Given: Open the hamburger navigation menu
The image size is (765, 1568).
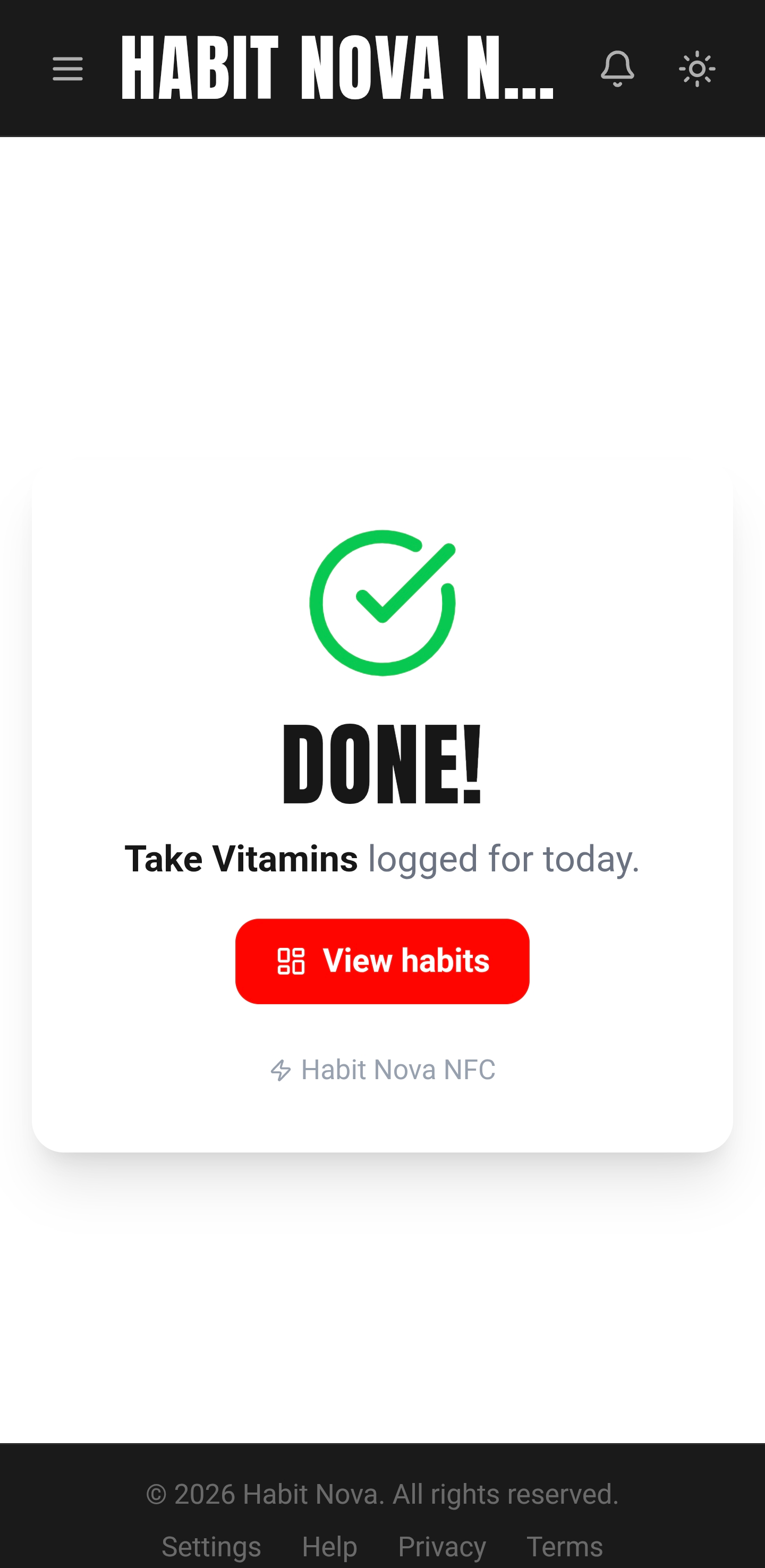Looking at the screenshot, I should point(67,68).
